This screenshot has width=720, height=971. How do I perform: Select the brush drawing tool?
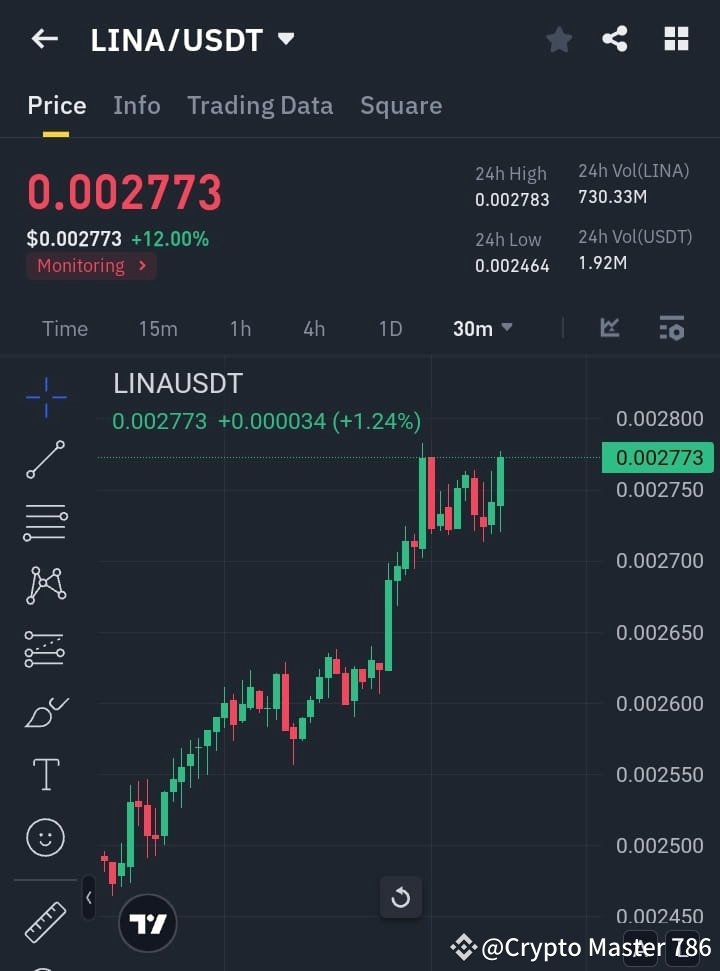pos(44,711)
